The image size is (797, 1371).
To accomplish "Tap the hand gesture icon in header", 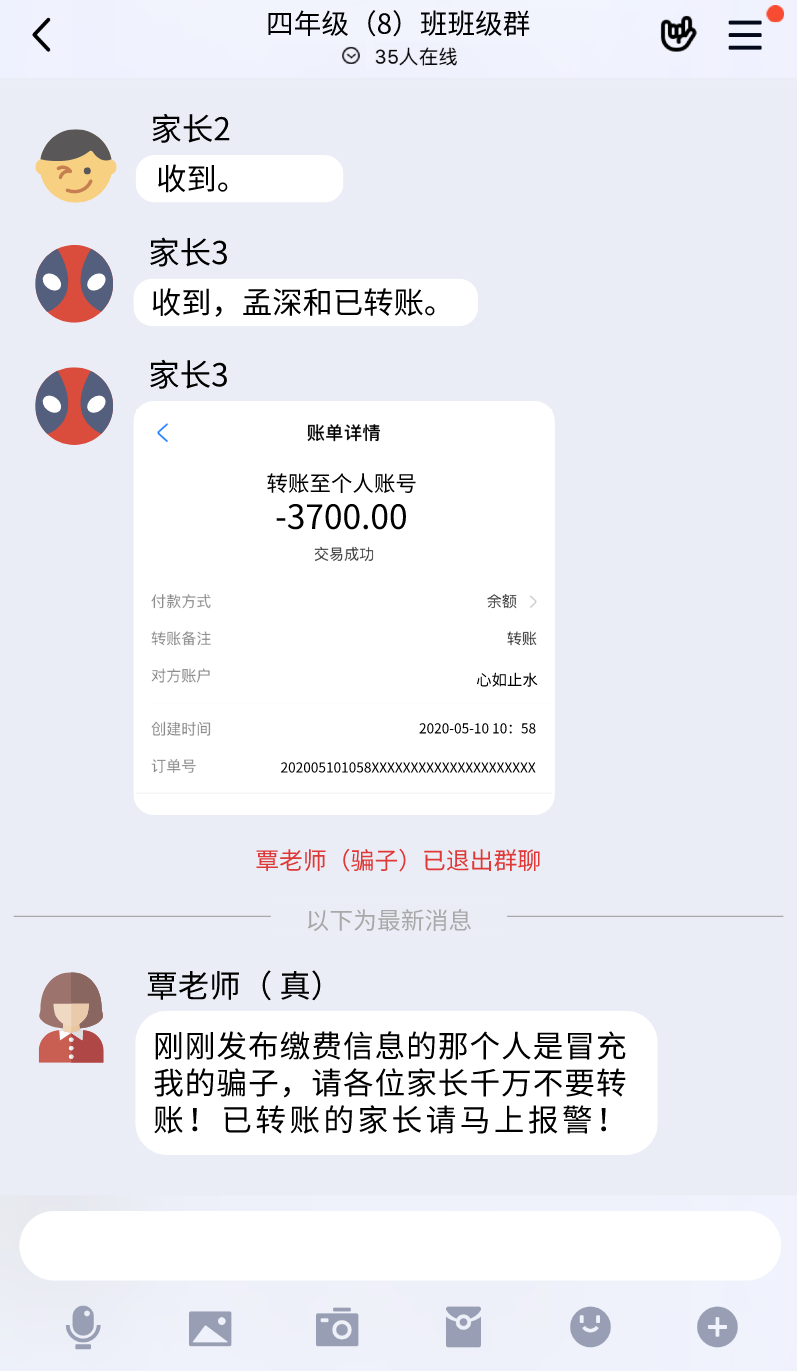I will pyautogui.click(x=678, y=36).
